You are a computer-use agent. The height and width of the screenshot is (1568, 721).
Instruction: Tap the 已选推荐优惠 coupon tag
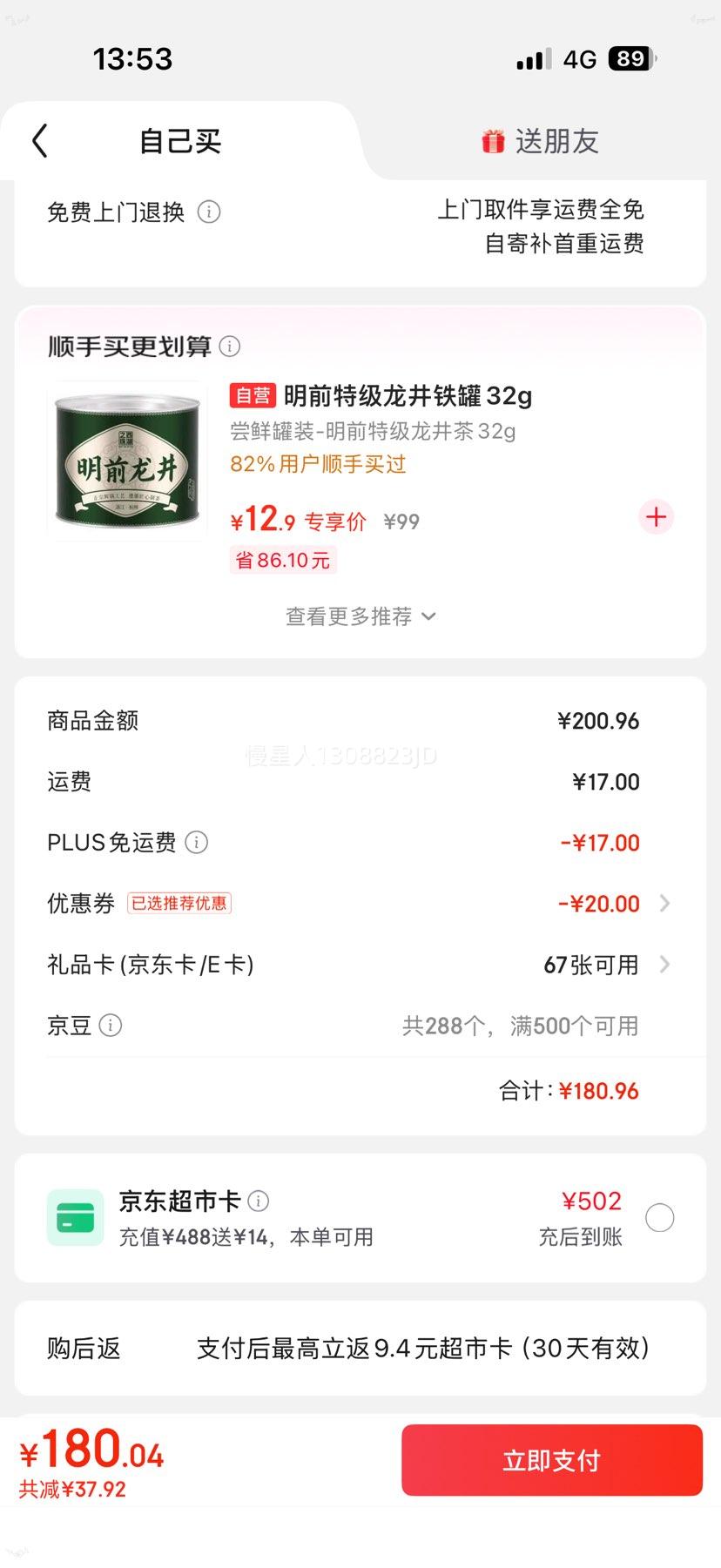(178, 903)
